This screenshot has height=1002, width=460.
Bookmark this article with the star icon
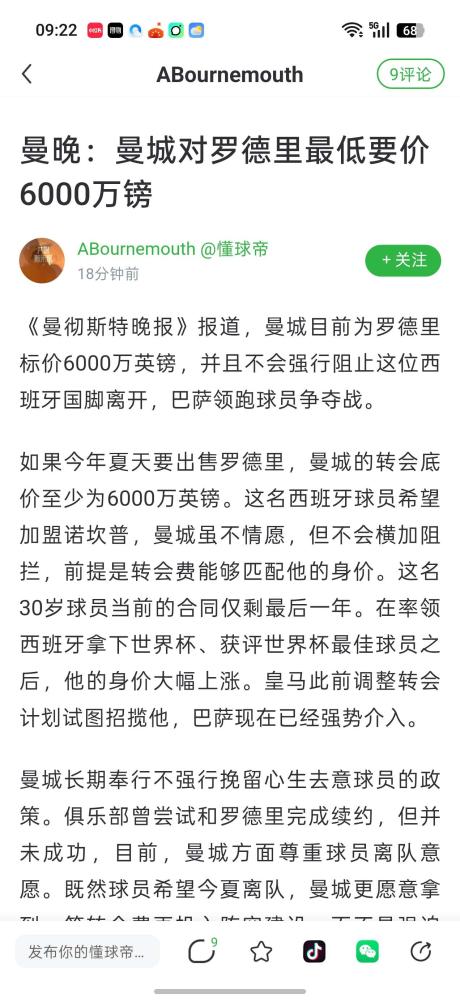[x=261, y=952]
